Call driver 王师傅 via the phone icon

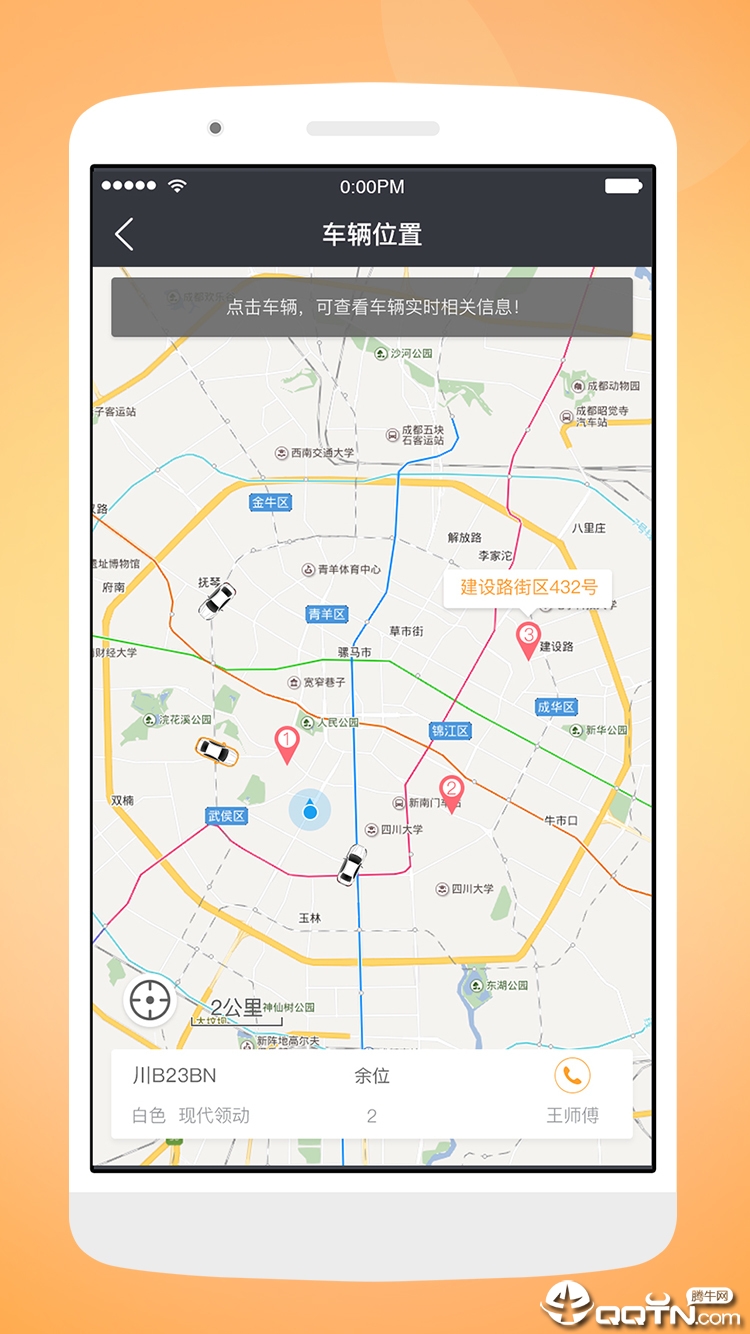pos(572,1076)
